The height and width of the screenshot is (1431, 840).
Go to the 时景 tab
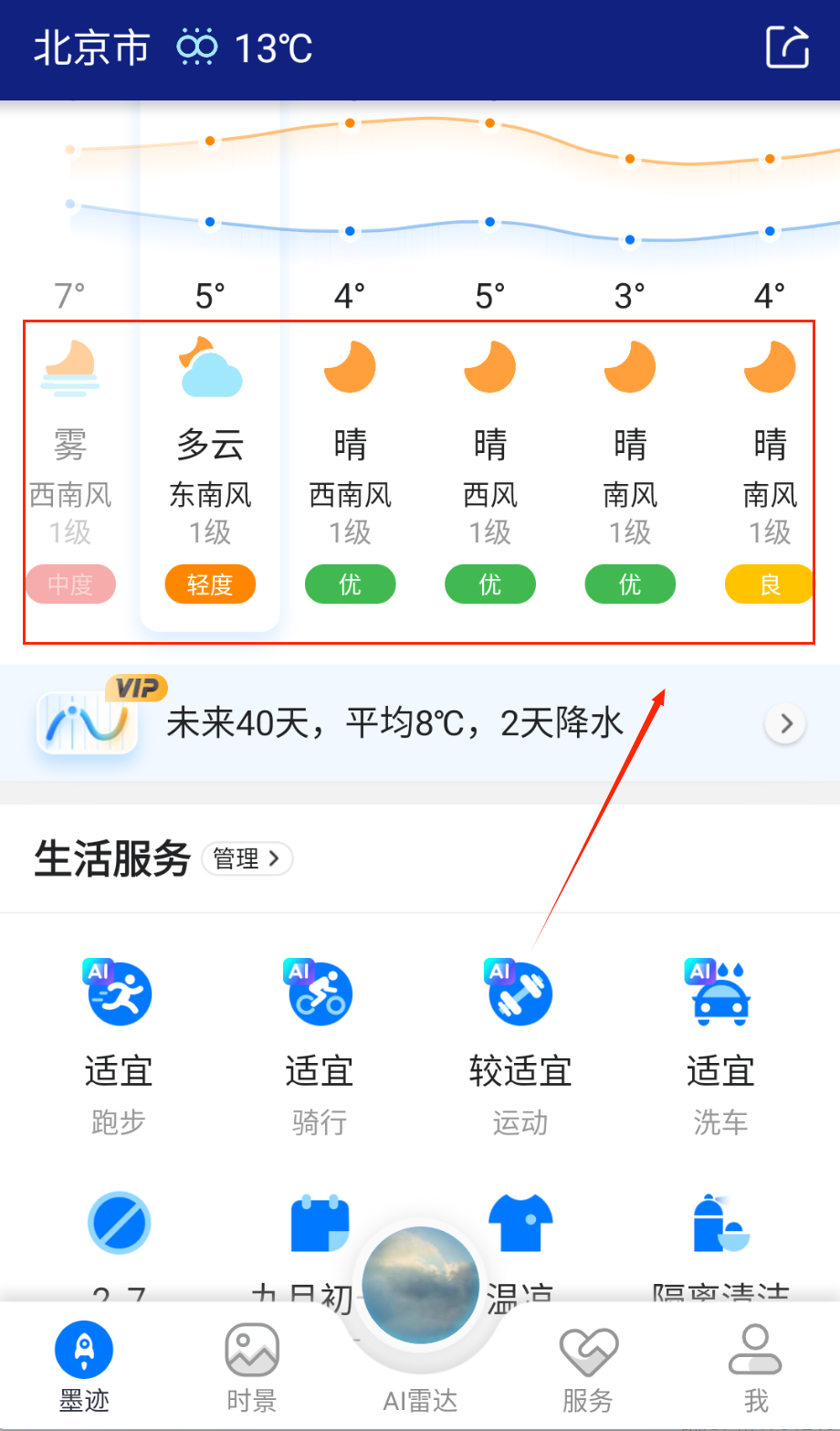tap(252, 1367)
